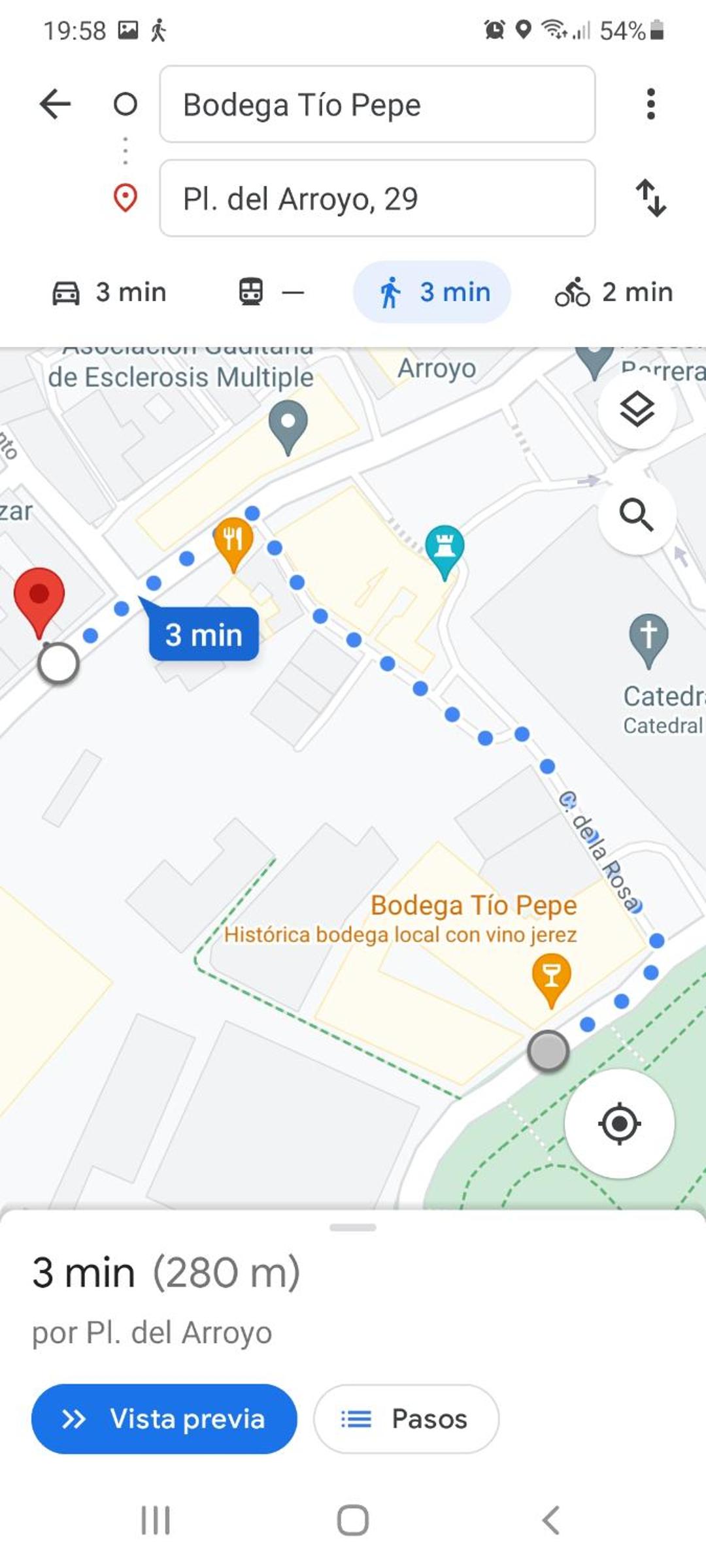Search along the route
706x1568 pixels.
click(x=637, y=515)
